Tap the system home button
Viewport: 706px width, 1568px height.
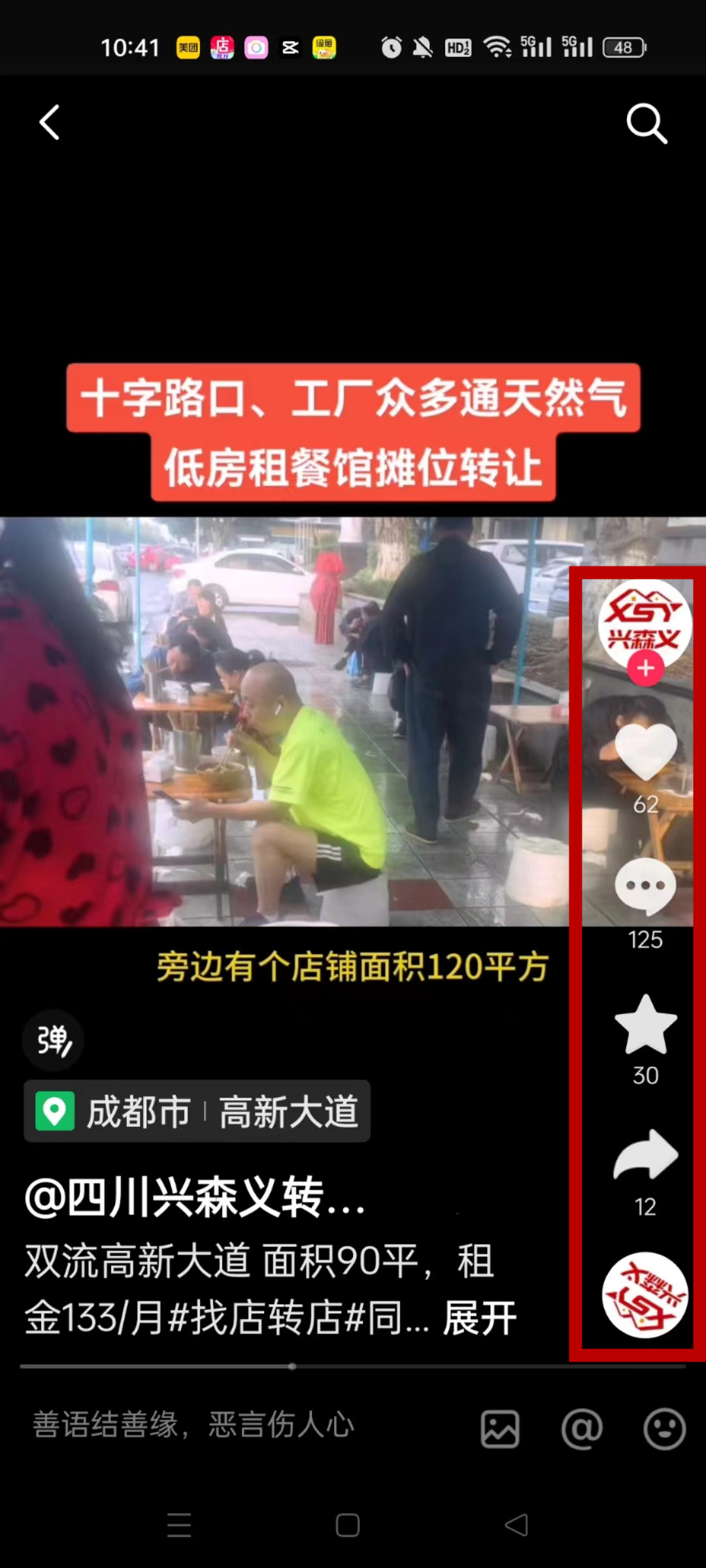(x=347, y=1526)
